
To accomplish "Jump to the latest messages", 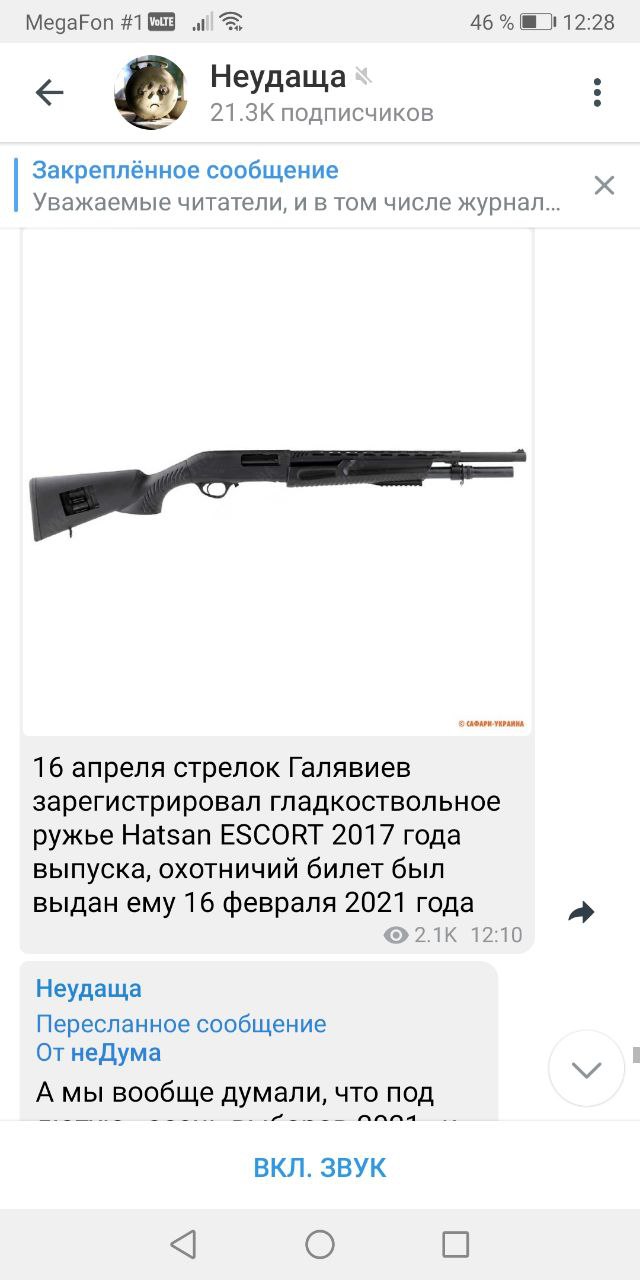I will (586, 1068).
